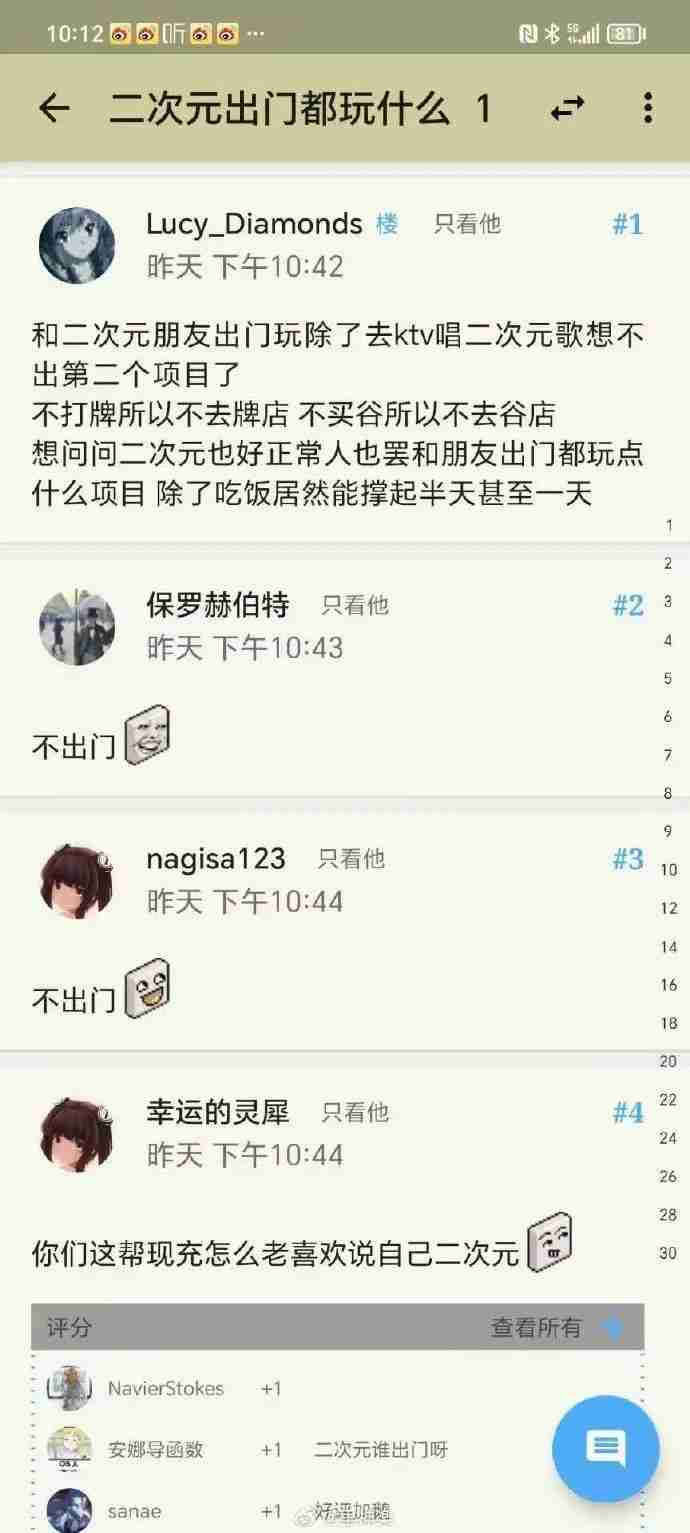View 幸运的灵犀's profile picture
690x1533 pixels.
coord(77,1135)
